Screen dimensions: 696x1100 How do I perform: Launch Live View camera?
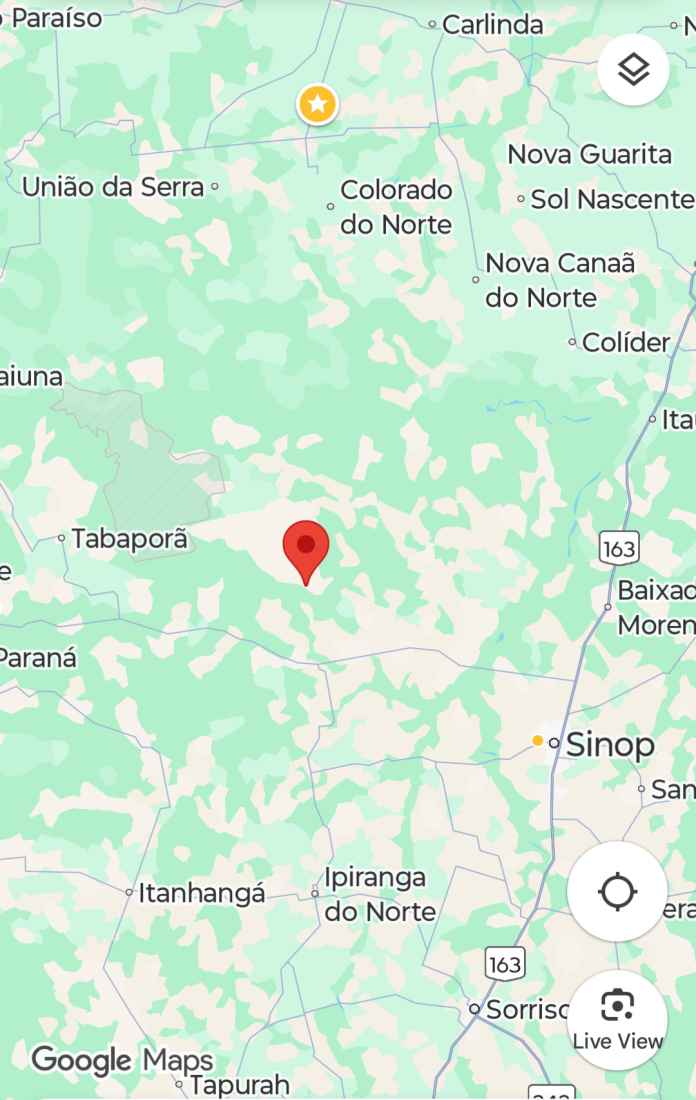point(618,1019)
